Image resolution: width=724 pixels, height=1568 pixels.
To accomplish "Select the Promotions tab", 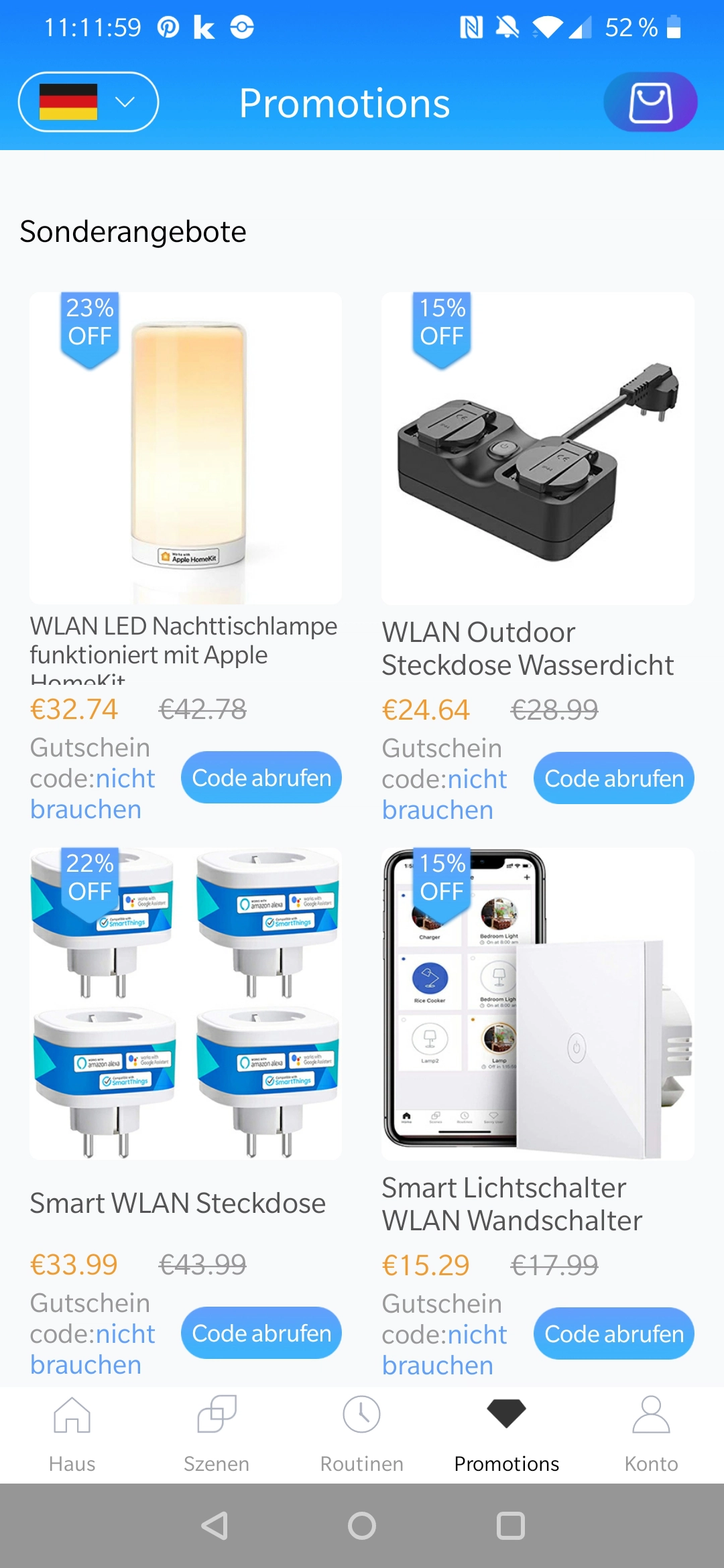I will point(507,1435).
